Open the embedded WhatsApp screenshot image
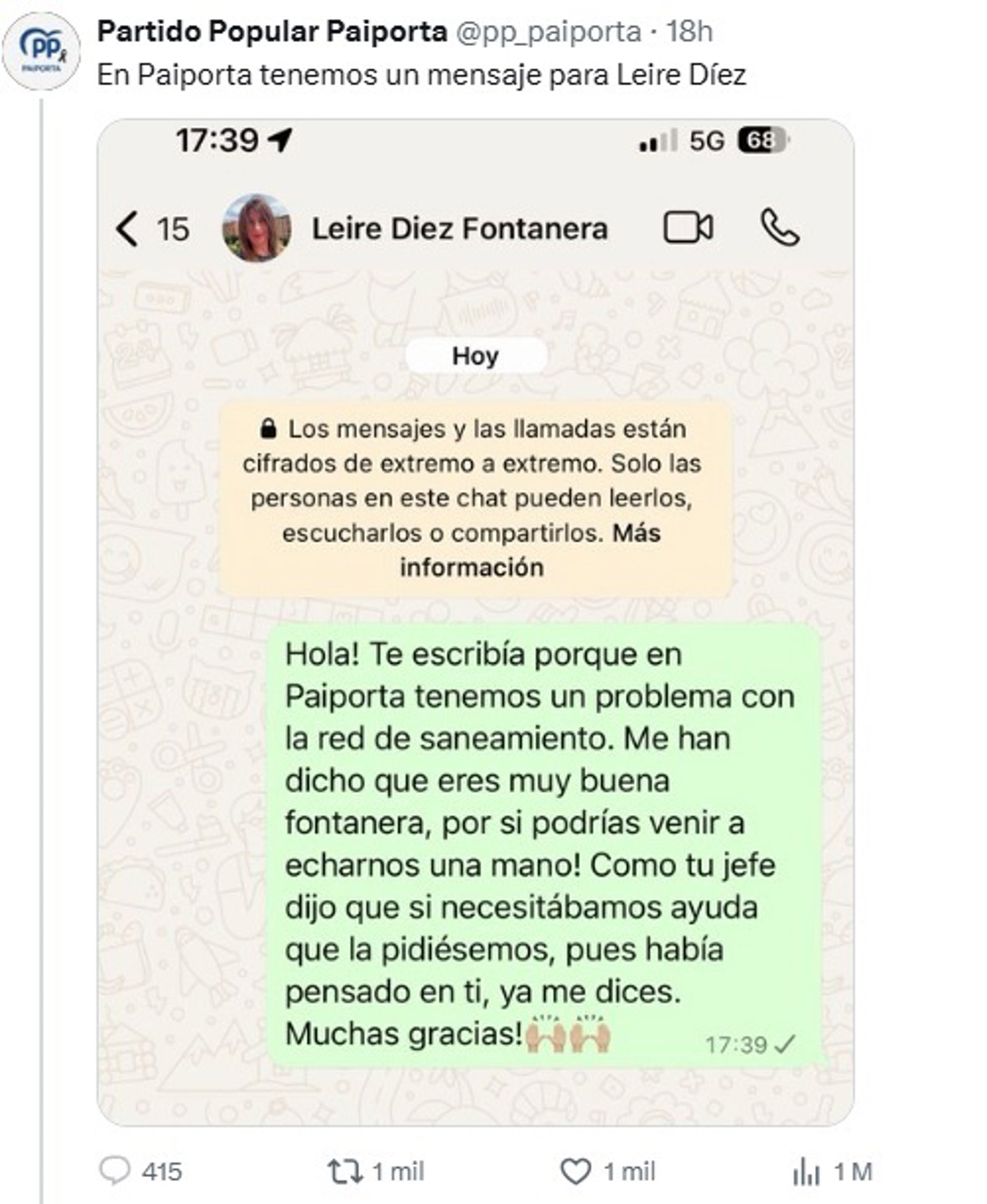Image resolution: width=987 pixels, height=1204 pixels. click(x=476, y=625)
